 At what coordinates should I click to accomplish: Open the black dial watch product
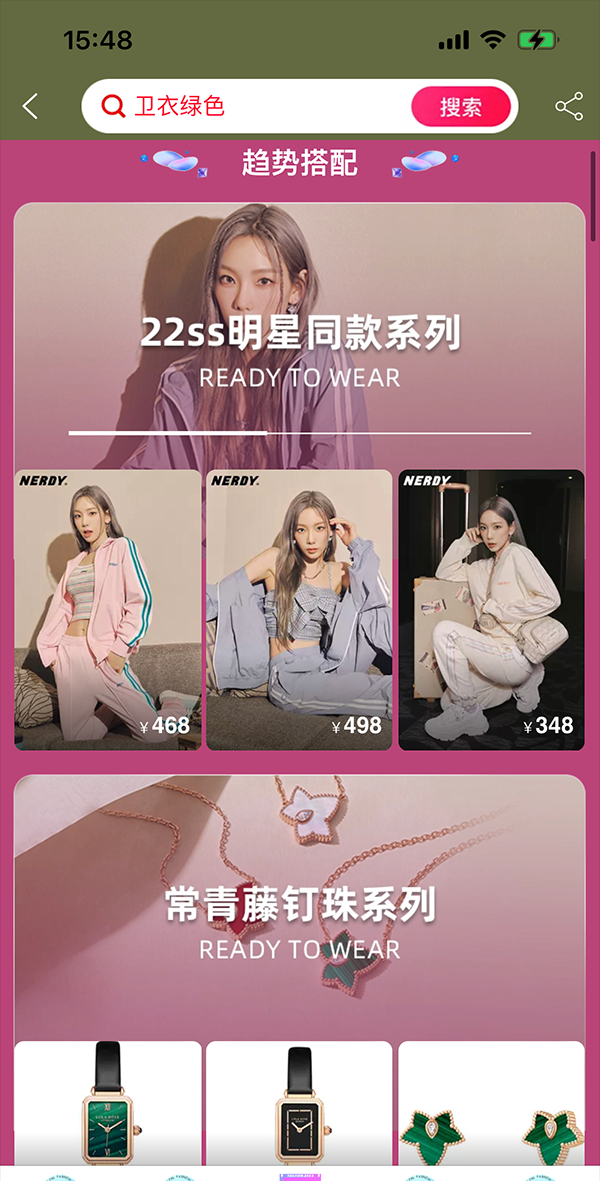click(x=299, y=1105)
